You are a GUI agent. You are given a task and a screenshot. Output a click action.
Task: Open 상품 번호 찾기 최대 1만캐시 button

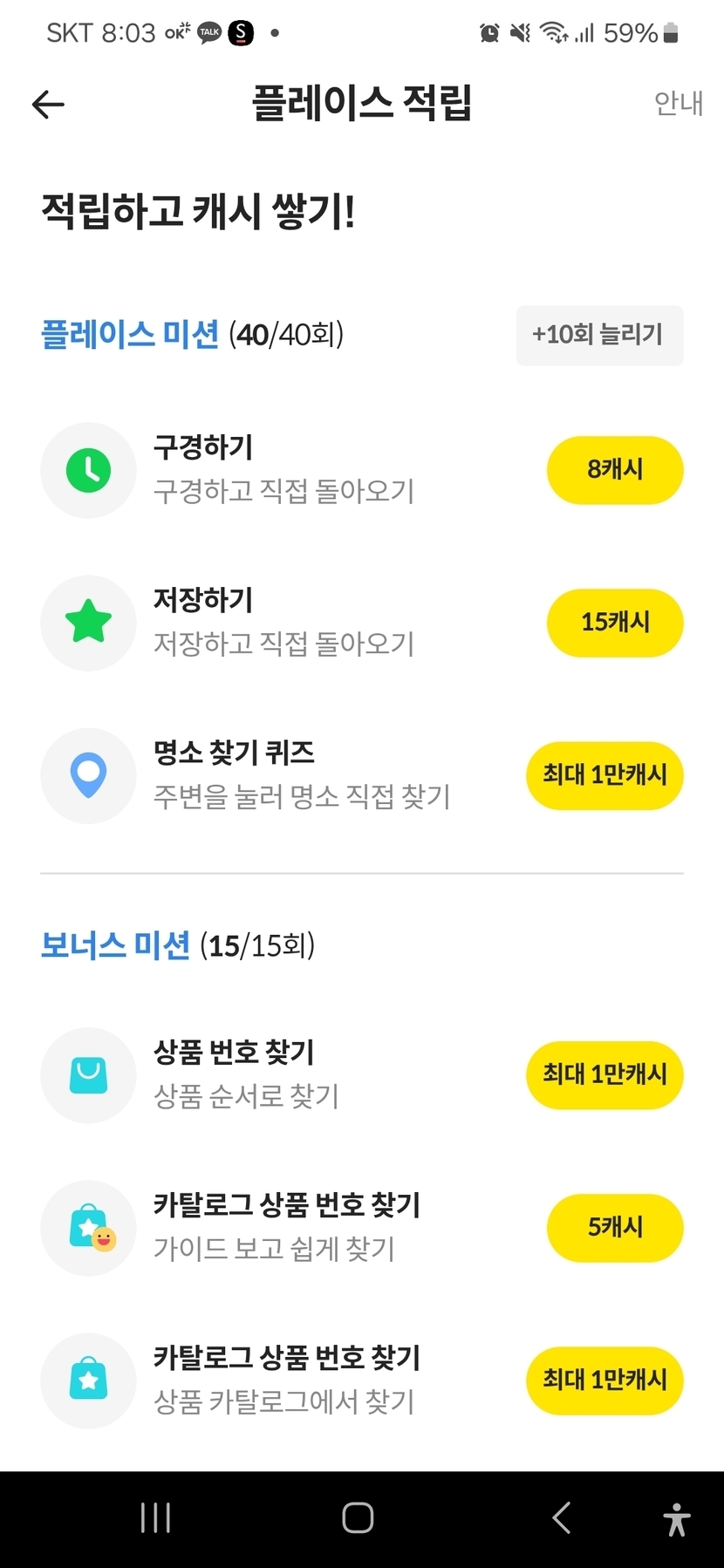604,1074
